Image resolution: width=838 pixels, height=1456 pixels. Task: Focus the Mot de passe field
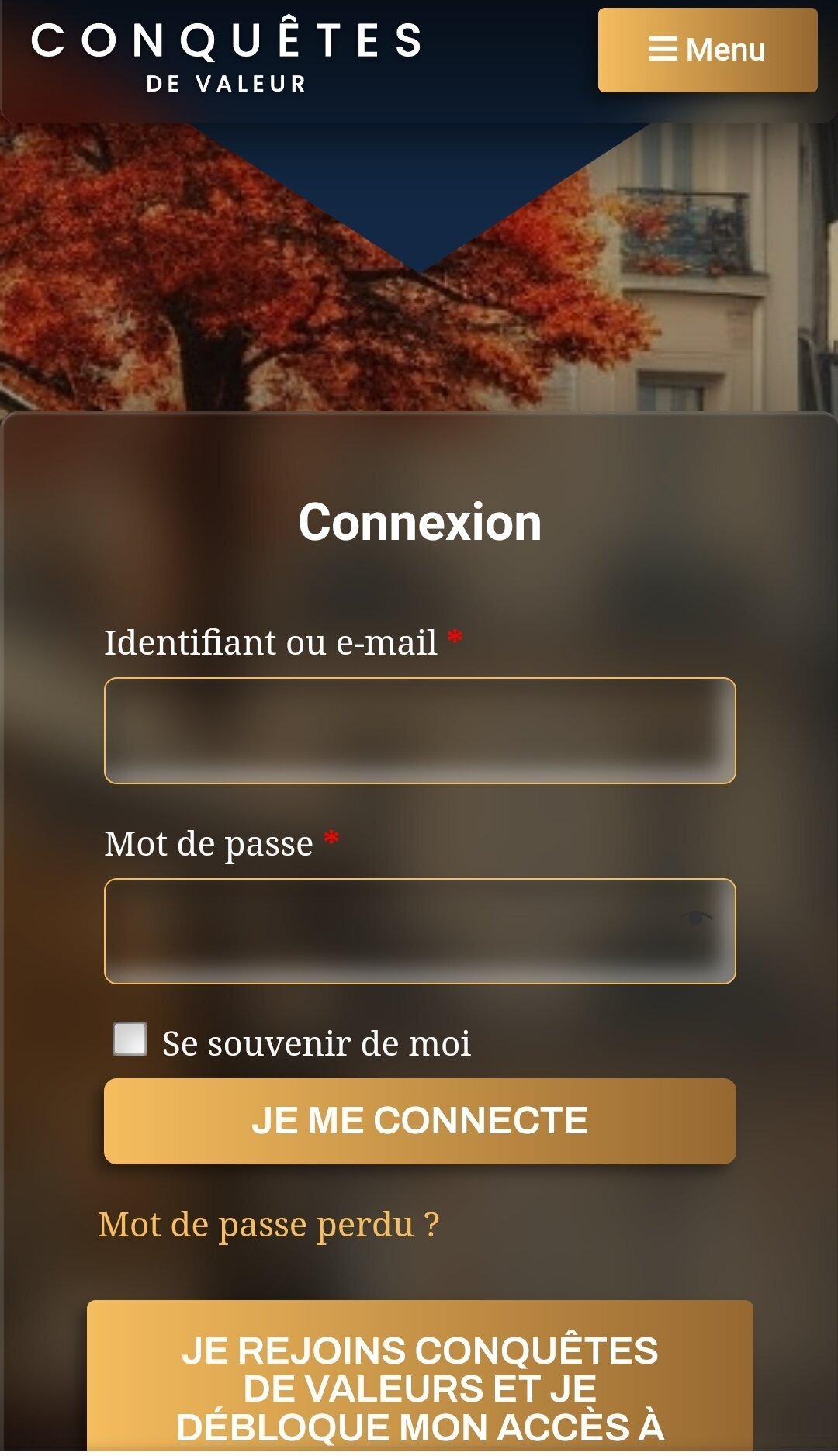coord(388,930)
